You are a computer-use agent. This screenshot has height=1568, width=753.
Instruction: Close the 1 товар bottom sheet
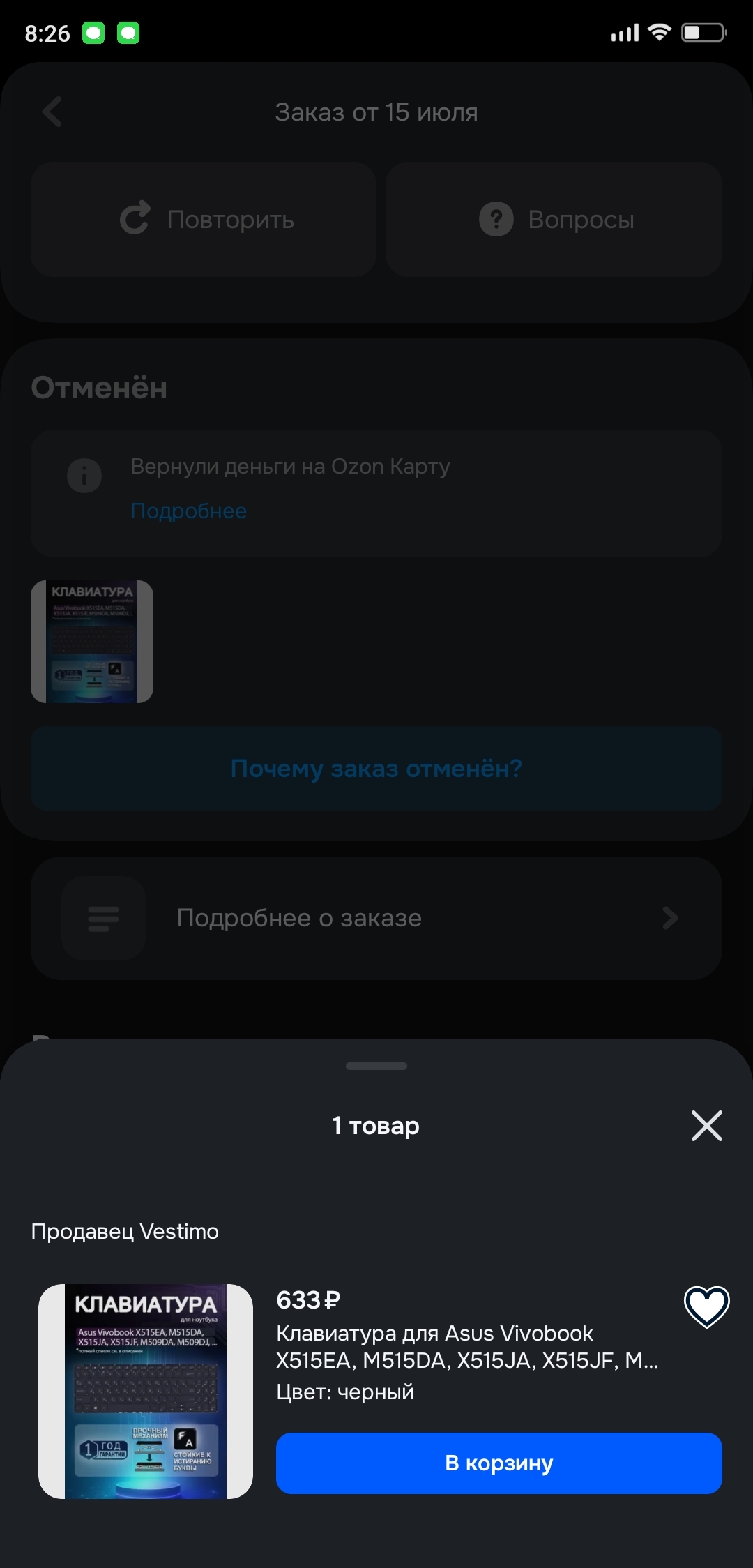[x=706, y=1126]
